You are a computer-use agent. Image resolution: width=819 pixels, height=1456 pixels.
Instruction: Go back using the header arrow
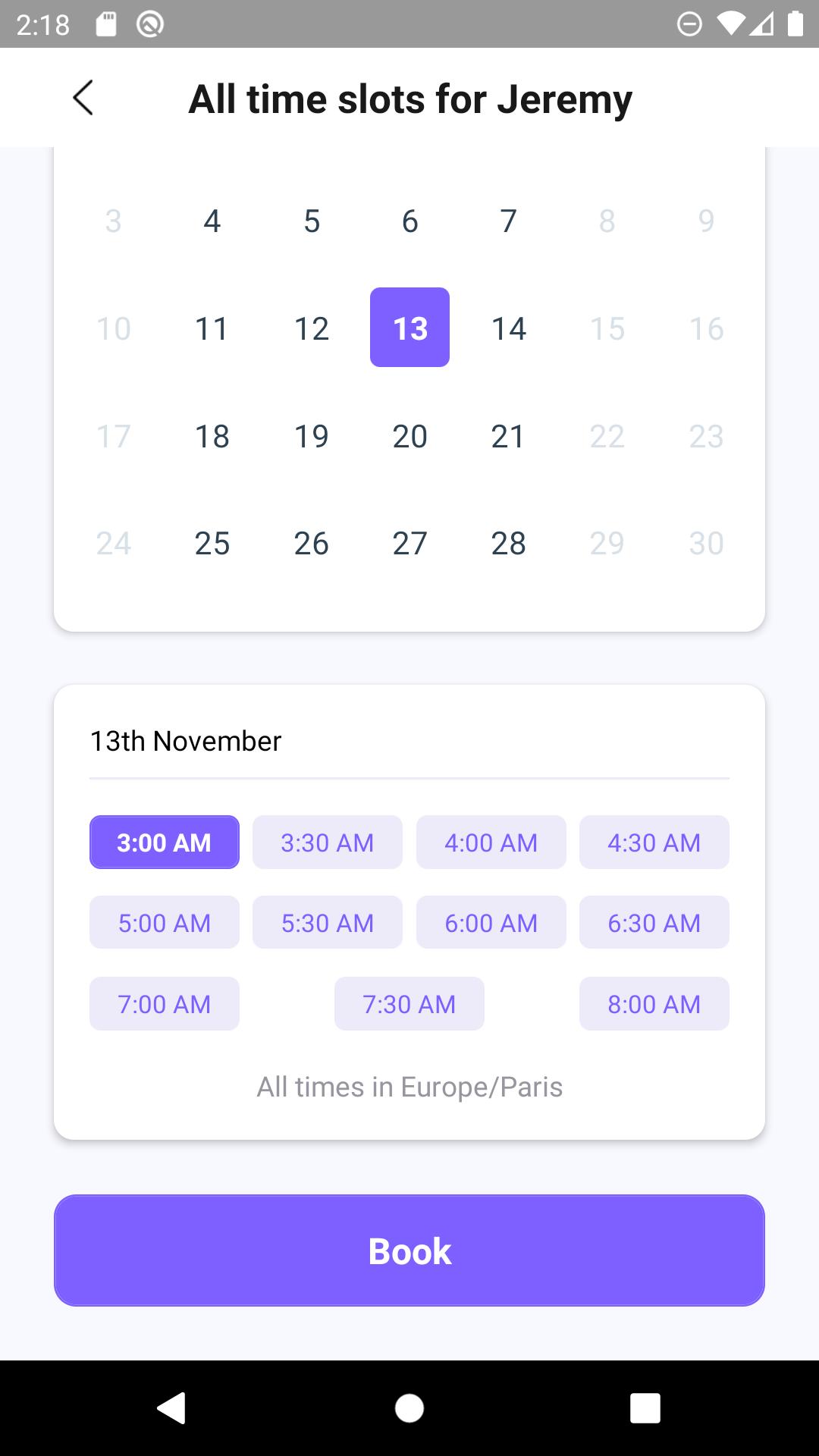[x=83, y=98]
